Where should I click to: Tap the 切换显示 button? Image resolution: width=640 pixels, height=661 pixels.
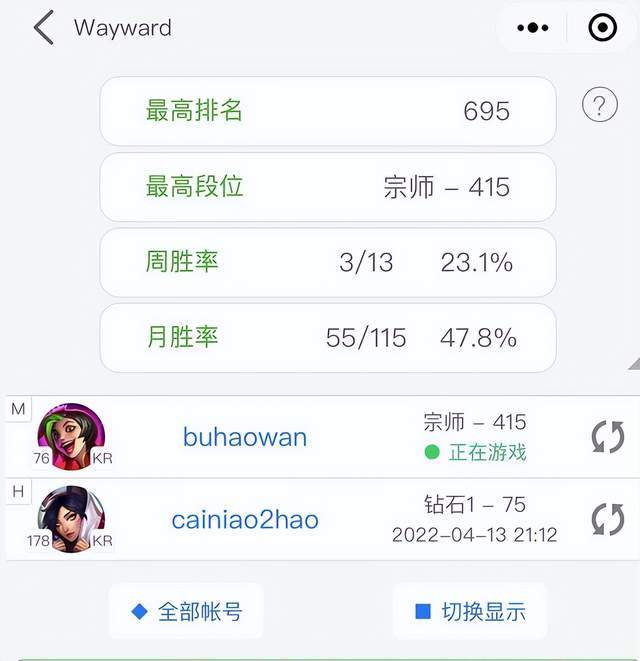470,611
